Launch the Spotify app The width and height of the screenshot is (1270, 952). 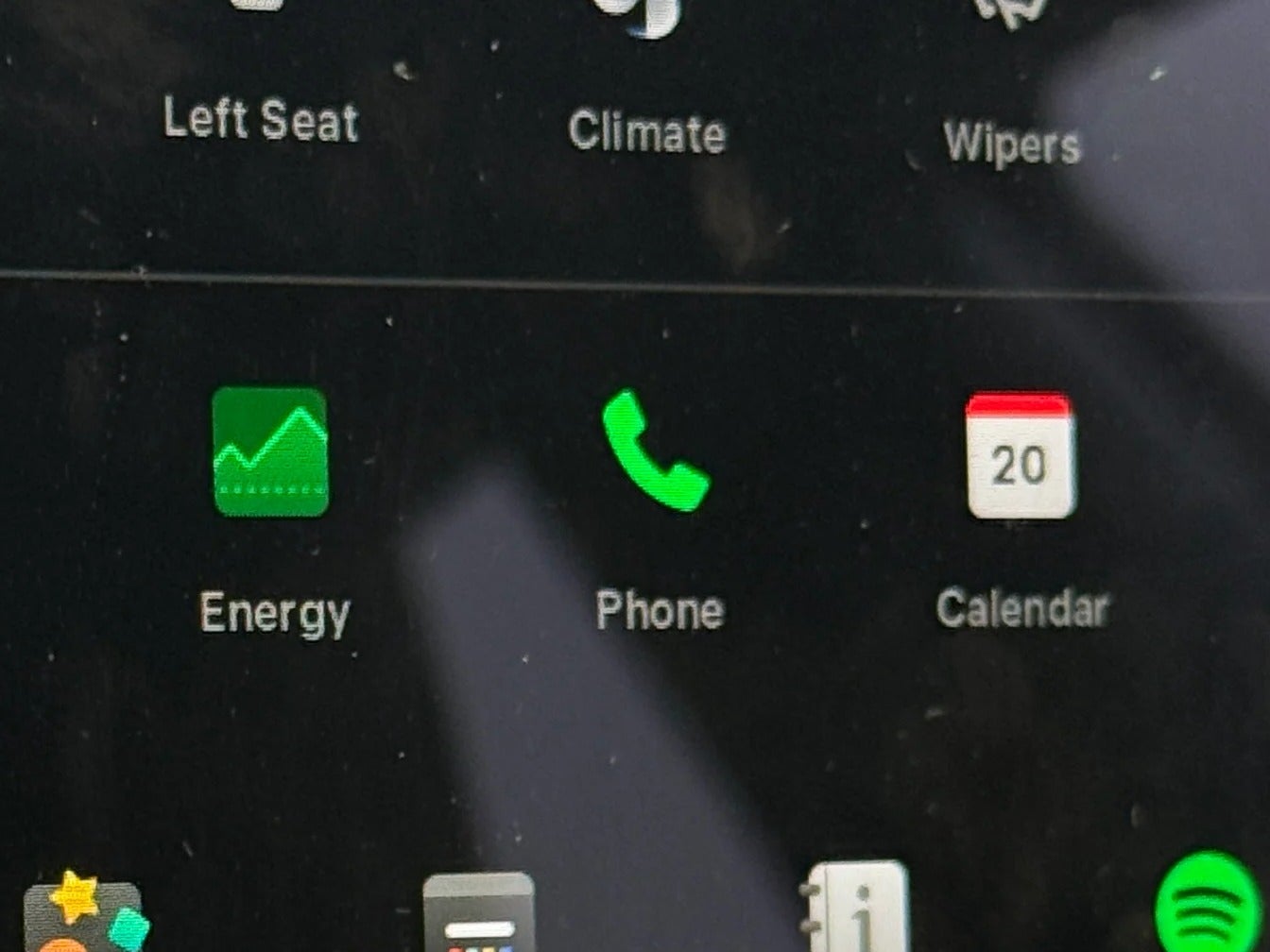pyautogui.click(x=1209, y=907)
